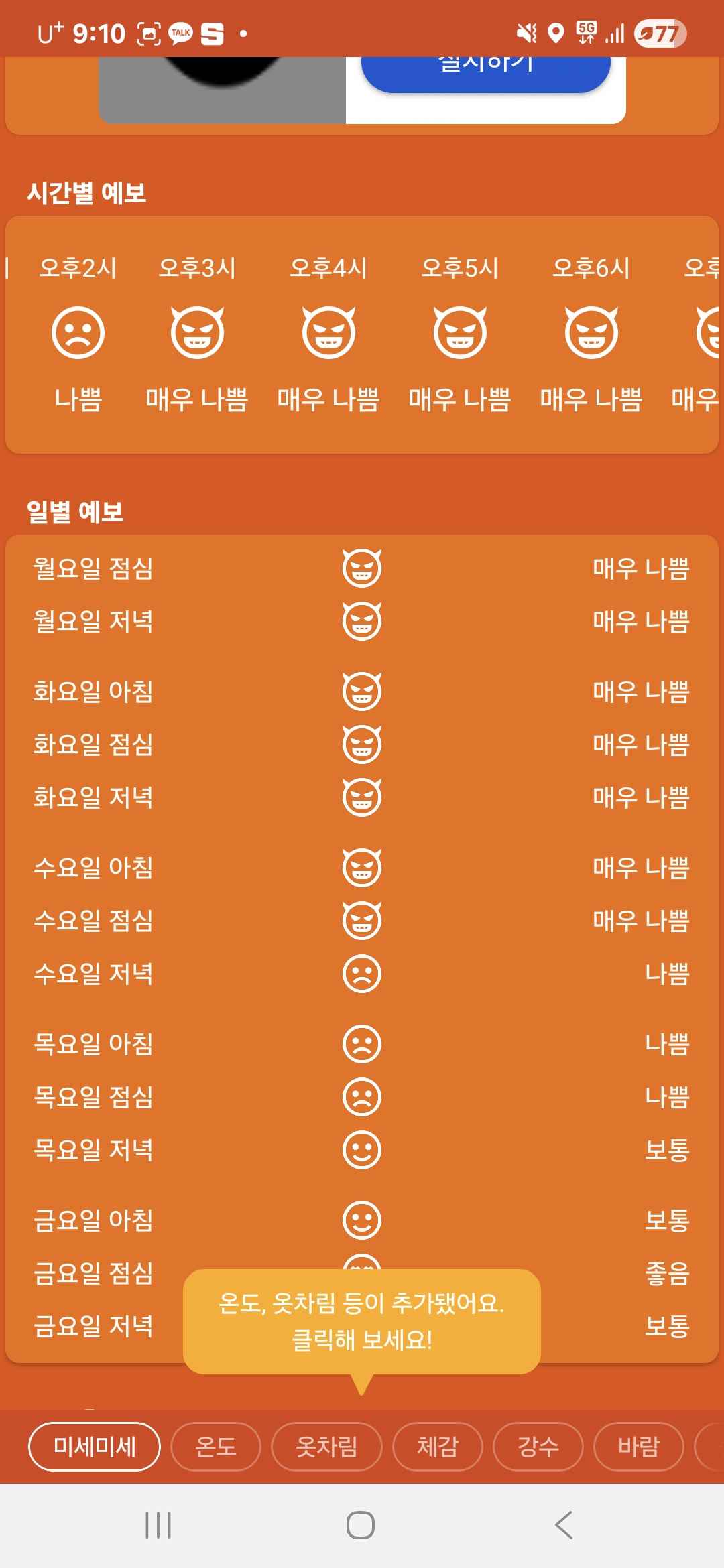Go back with the system back button
Screen dimensions: 724x1568
(564, 1525)
